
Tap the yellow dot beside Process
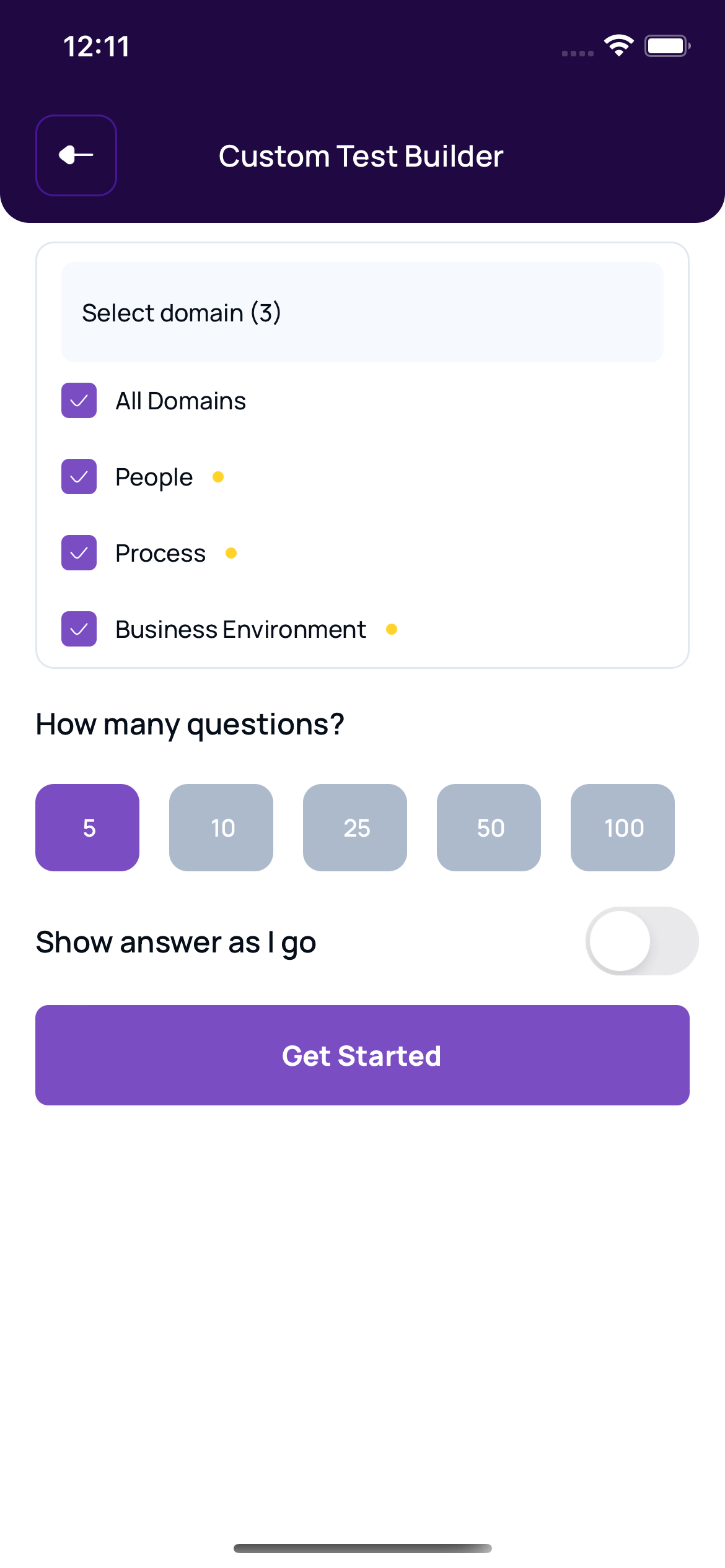[231, 553]
